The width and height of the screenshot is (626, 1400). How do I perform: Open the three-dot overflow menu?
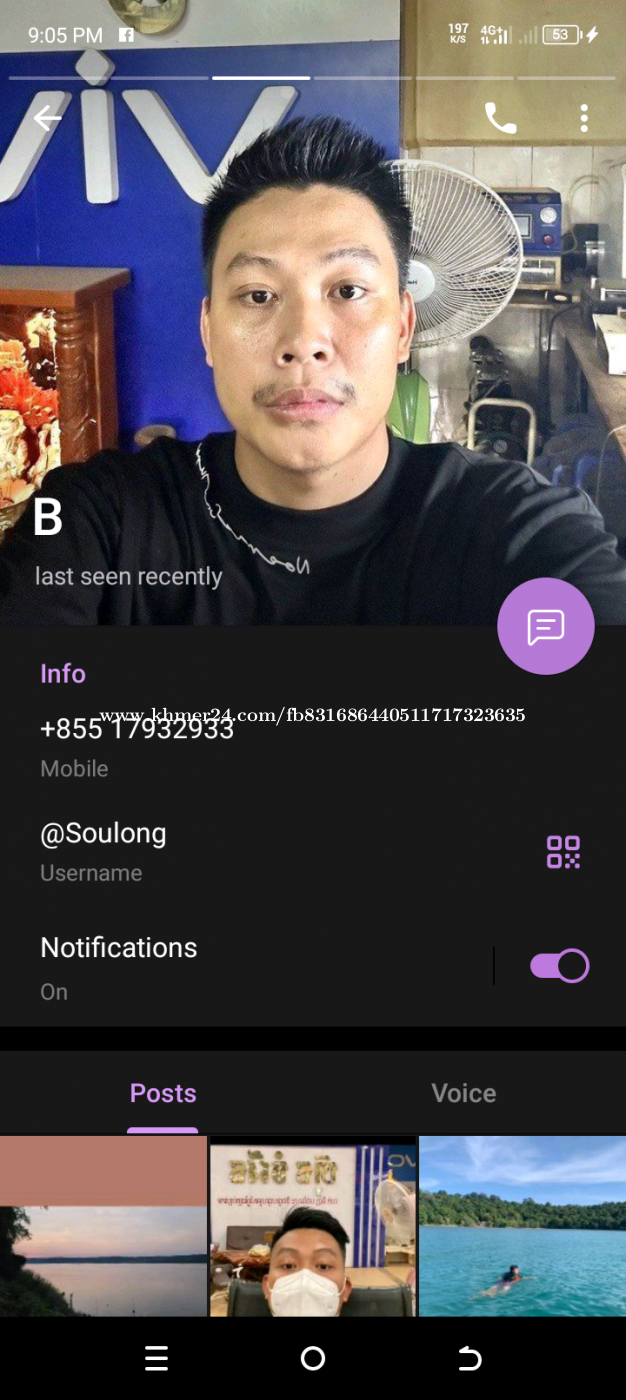coord(584,119)
